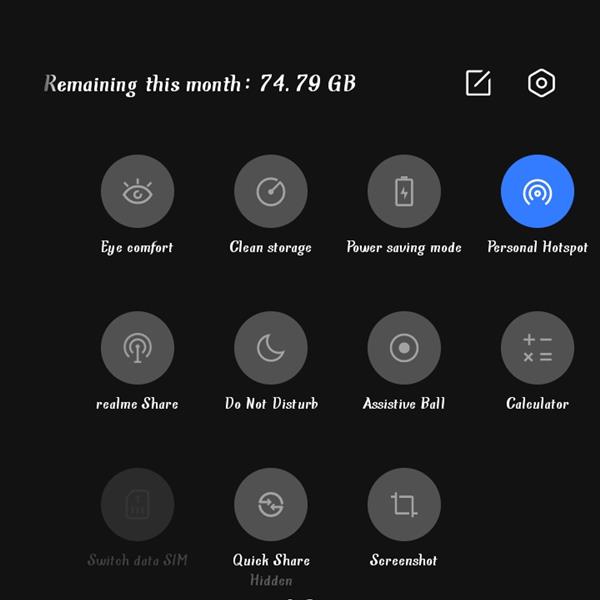Open the Calculator tile

pyautogui.click(x=537, y=348)
